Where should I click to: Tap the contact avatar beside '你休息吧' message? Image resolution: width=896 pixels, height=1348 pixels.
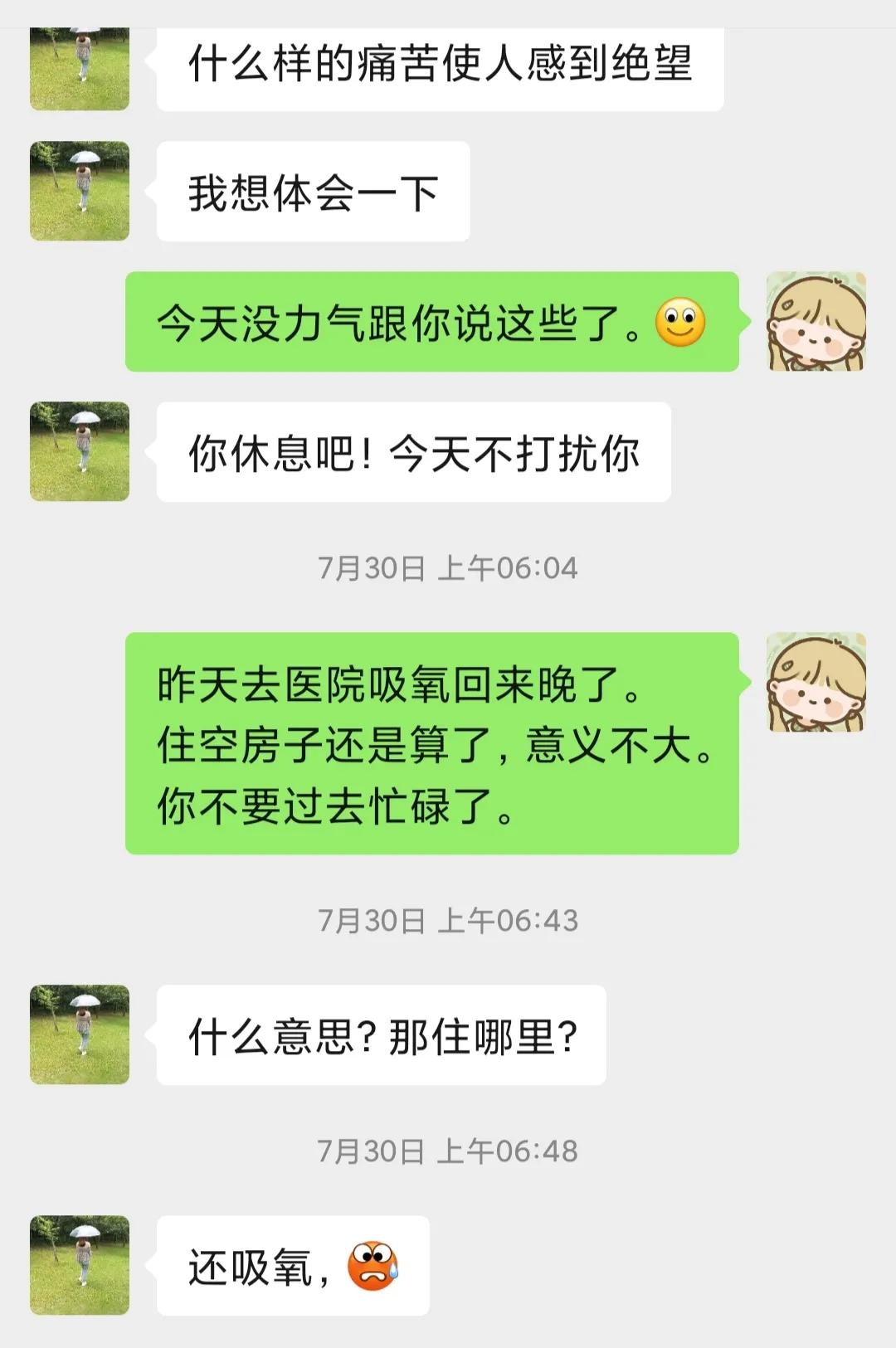tap(79, 448)
